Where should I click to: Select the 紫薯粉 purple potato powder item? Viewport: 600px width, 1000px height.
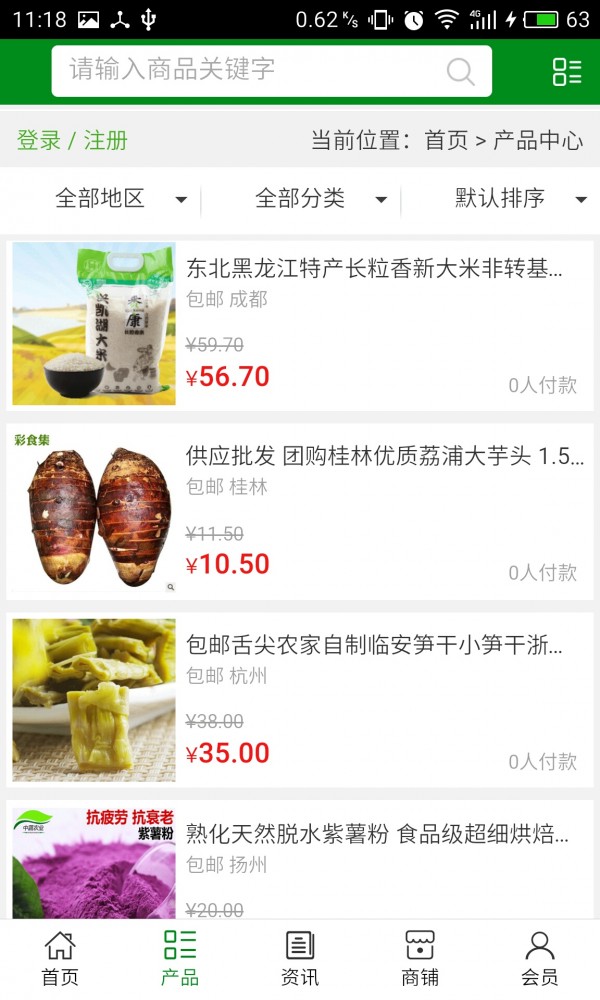300,860
